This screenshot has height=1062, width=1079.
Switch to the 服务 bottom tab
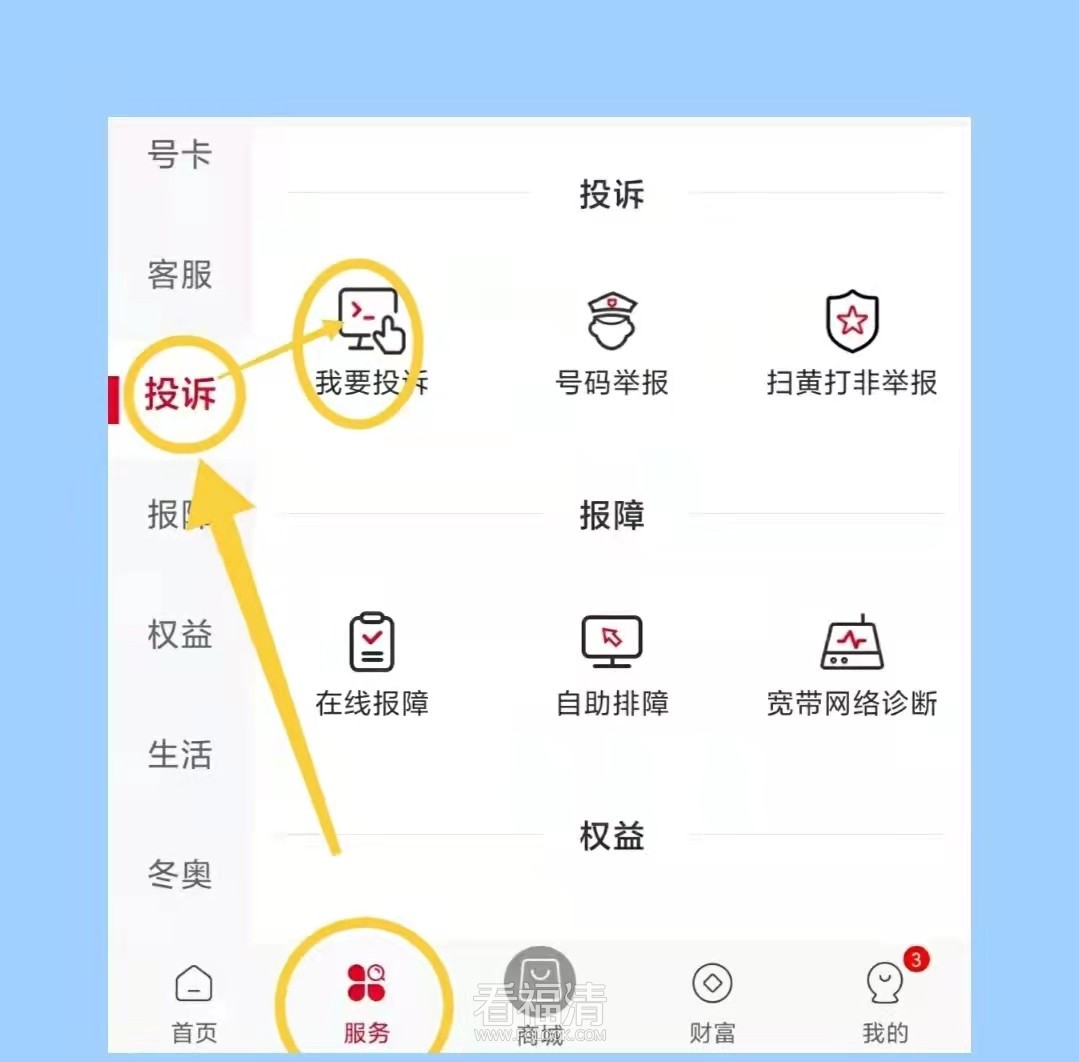366,1003
